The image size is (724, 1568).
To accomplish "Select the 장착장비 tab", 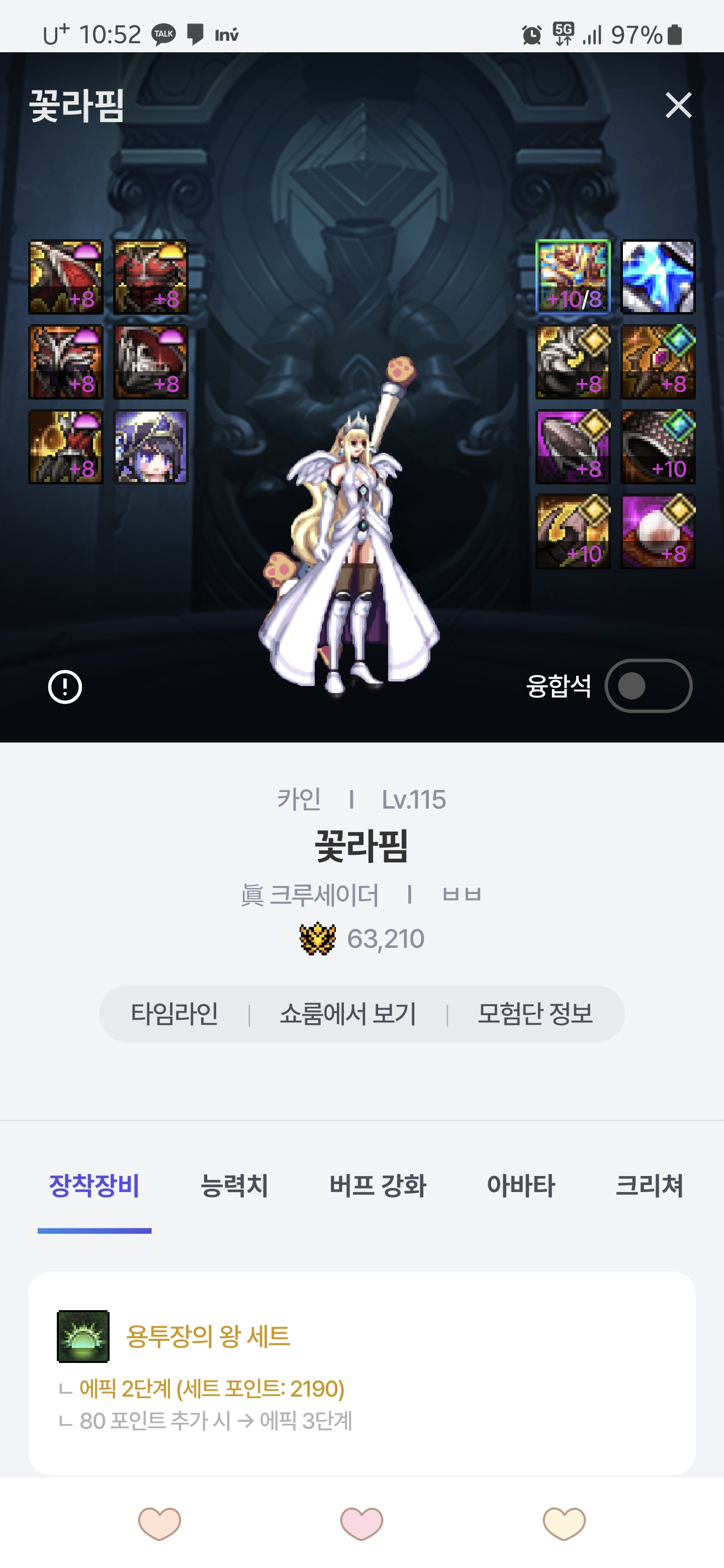I will [95, 1185].
